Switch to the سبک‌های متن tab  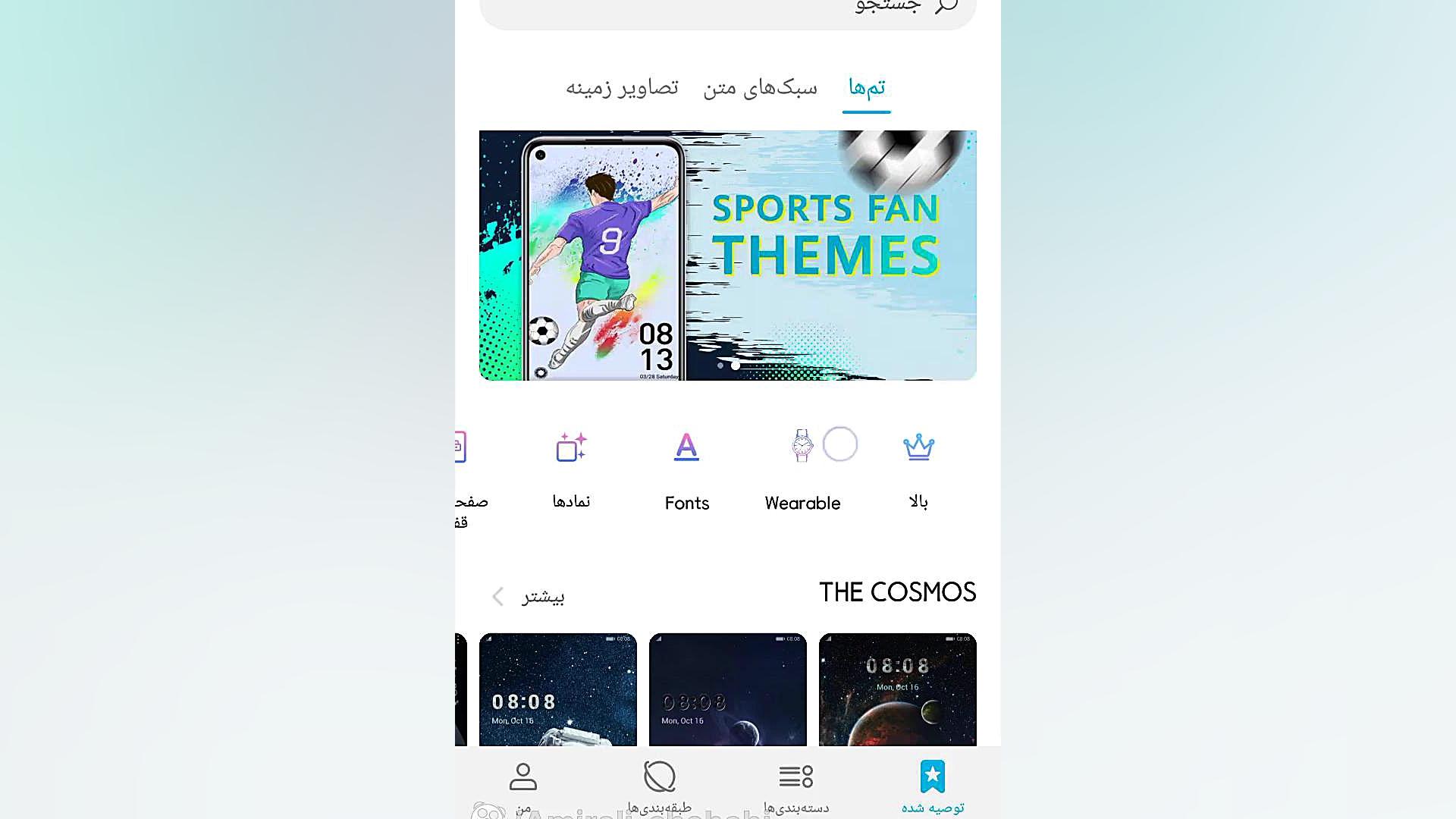(760, 88)
